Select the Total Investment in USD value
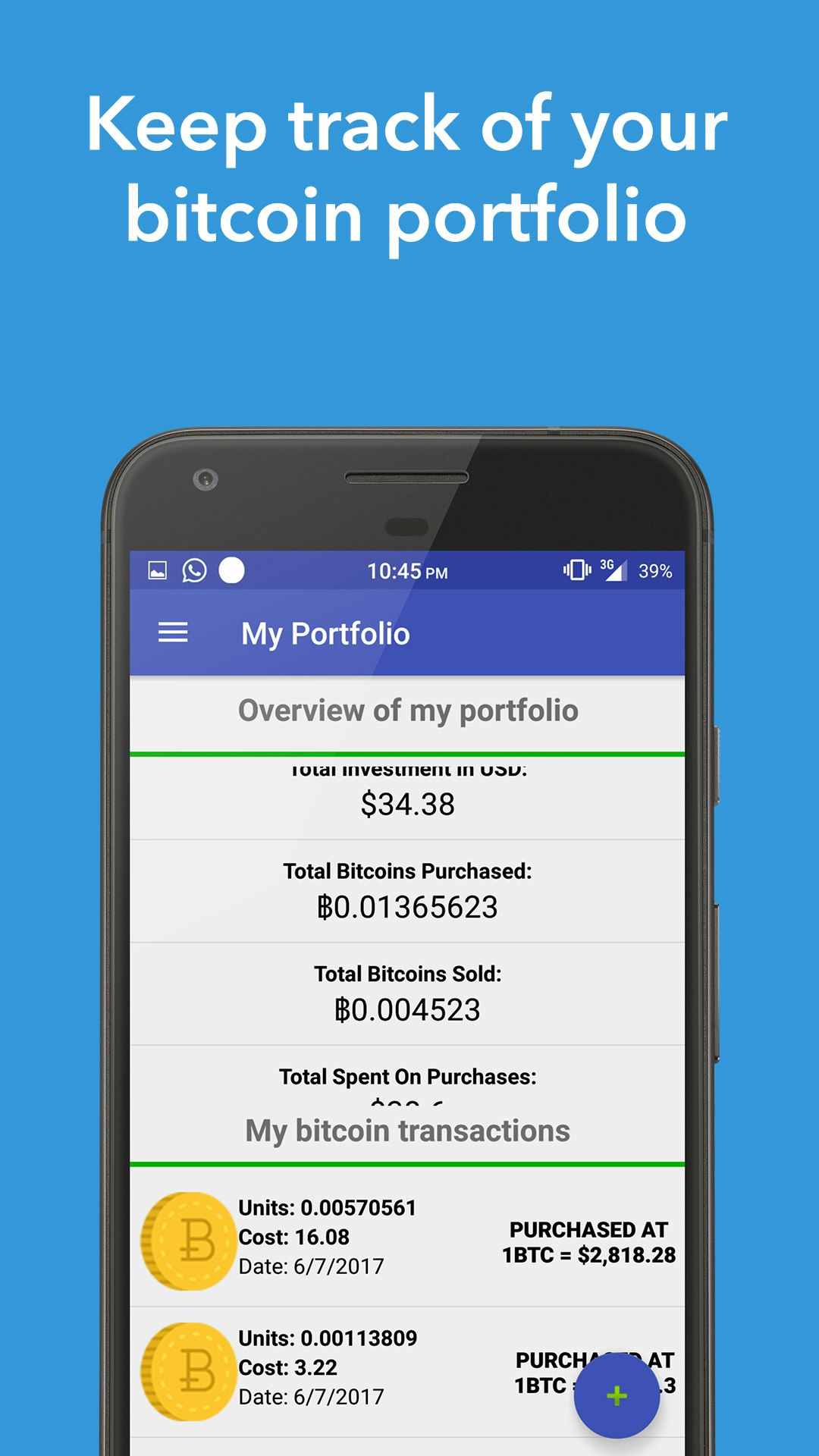Screen dimensions: 819x1456 pos(408,804)
